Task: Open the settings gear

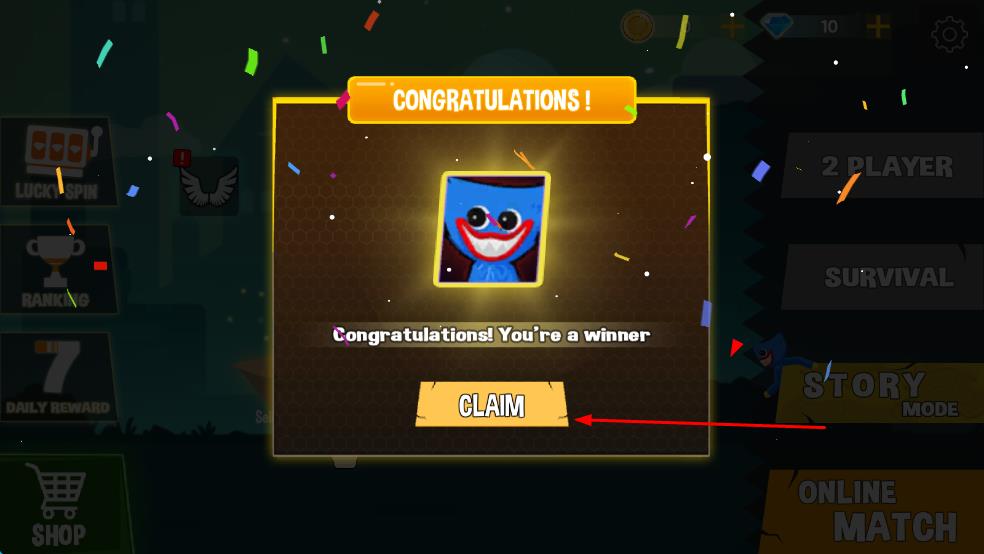Action: coord(948,35)
